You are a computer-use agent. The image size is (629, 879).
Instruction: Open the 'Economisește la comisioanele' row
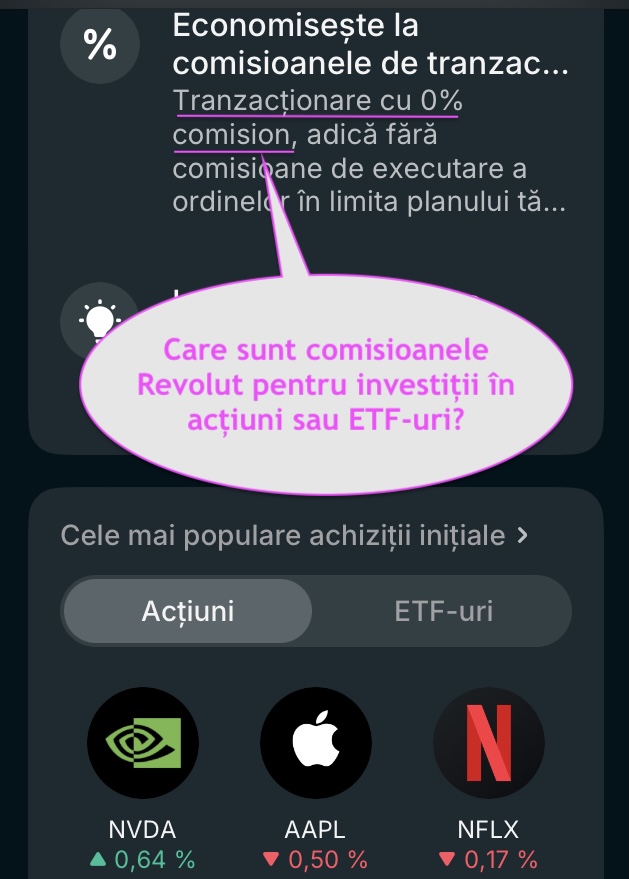tap(370, 45)
